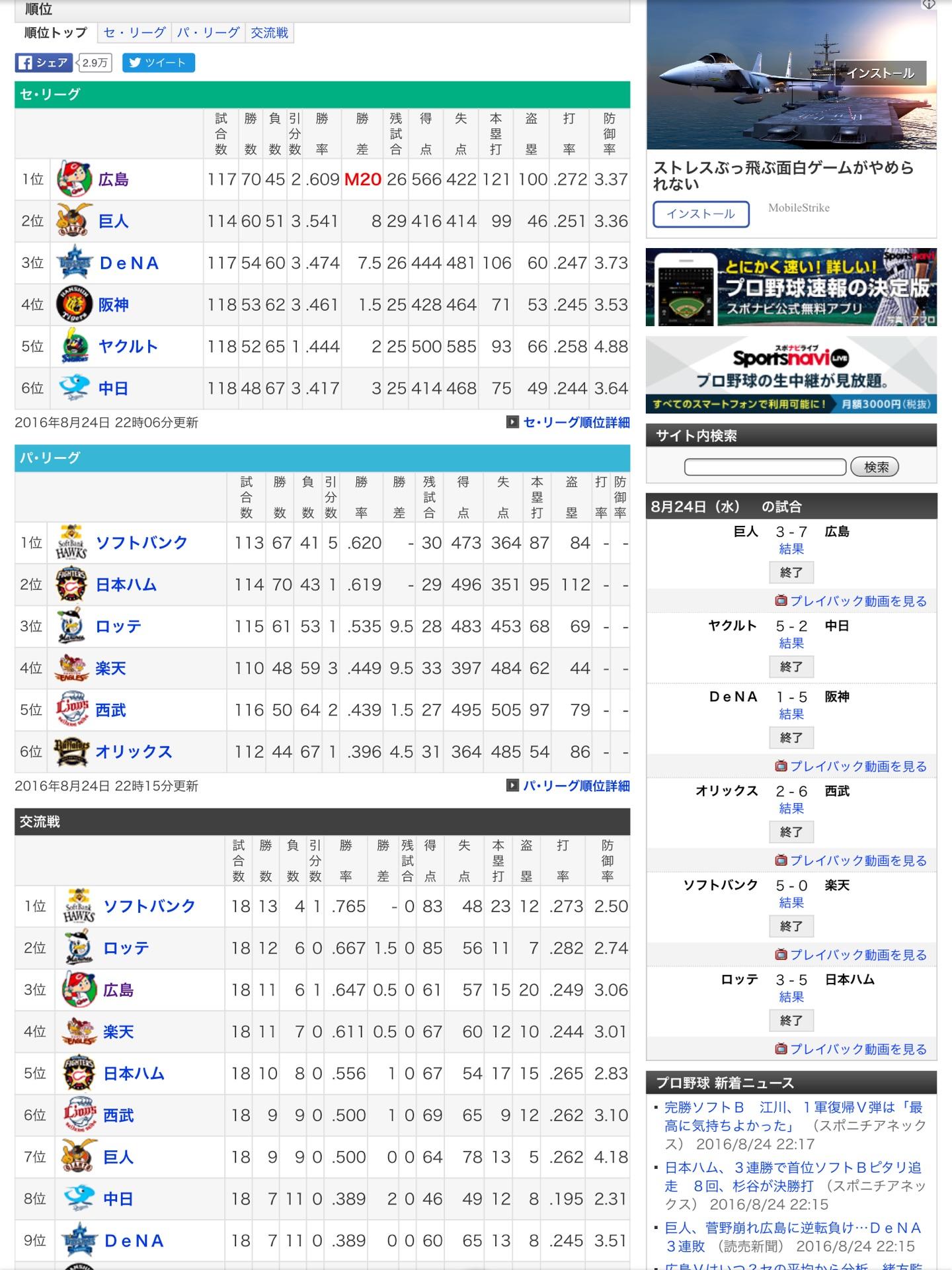This screenshot has width=952, height=1270.
Task: Tap インストール button on MobileStrike ad
Action: point(701,214)
